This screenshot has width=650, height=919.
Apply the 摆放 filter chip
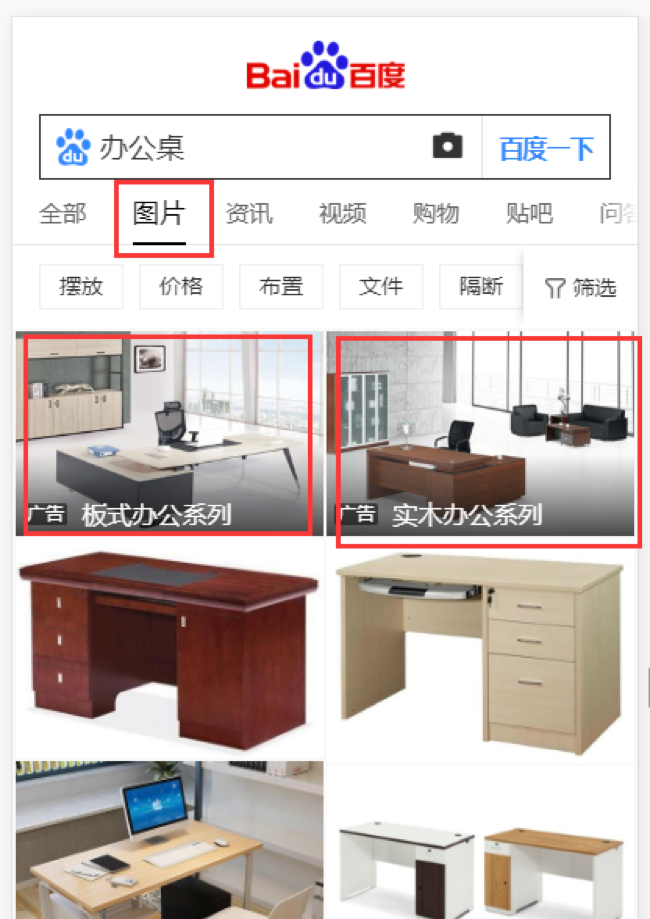point(81,287)
